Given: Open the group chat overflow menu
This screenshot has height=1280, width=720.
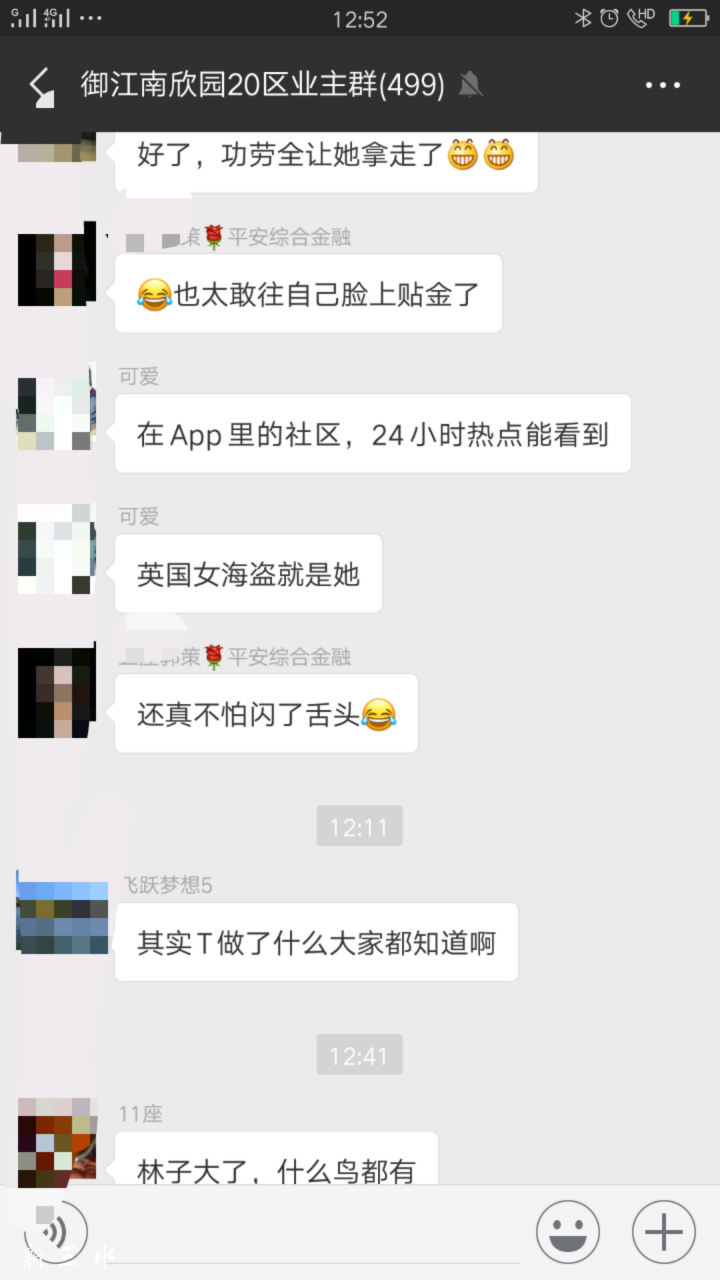Looking at the screenshot, I should pos(662,86).
